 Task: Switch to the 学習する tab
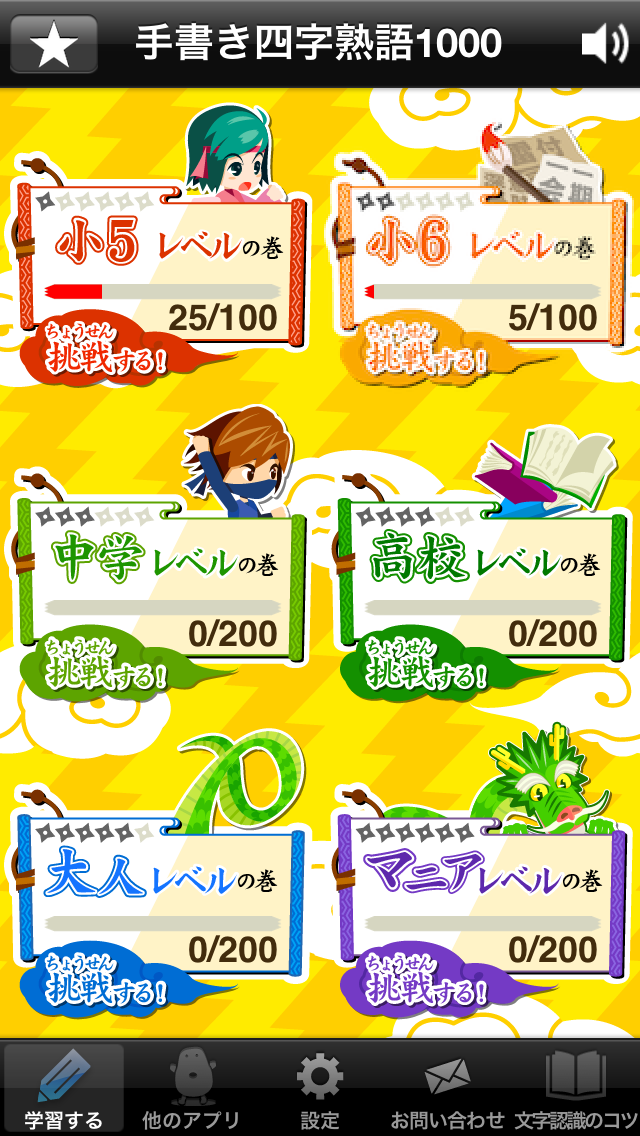tap(64, 1088)
